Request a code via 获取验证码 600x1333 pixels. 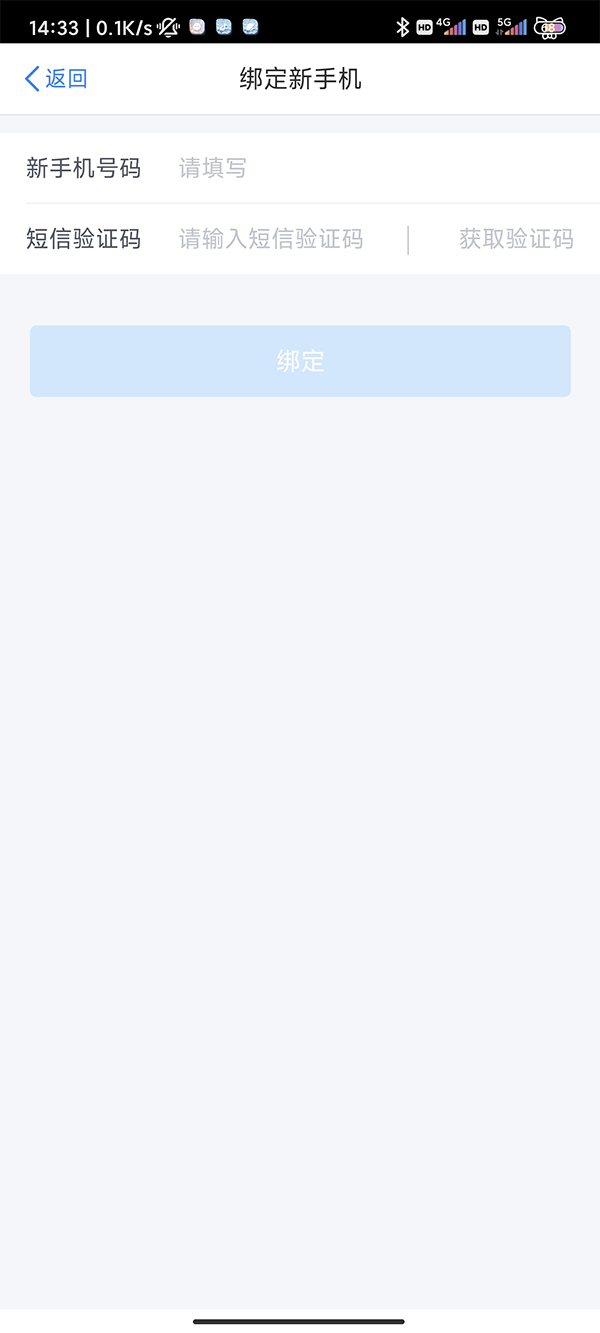516,239
